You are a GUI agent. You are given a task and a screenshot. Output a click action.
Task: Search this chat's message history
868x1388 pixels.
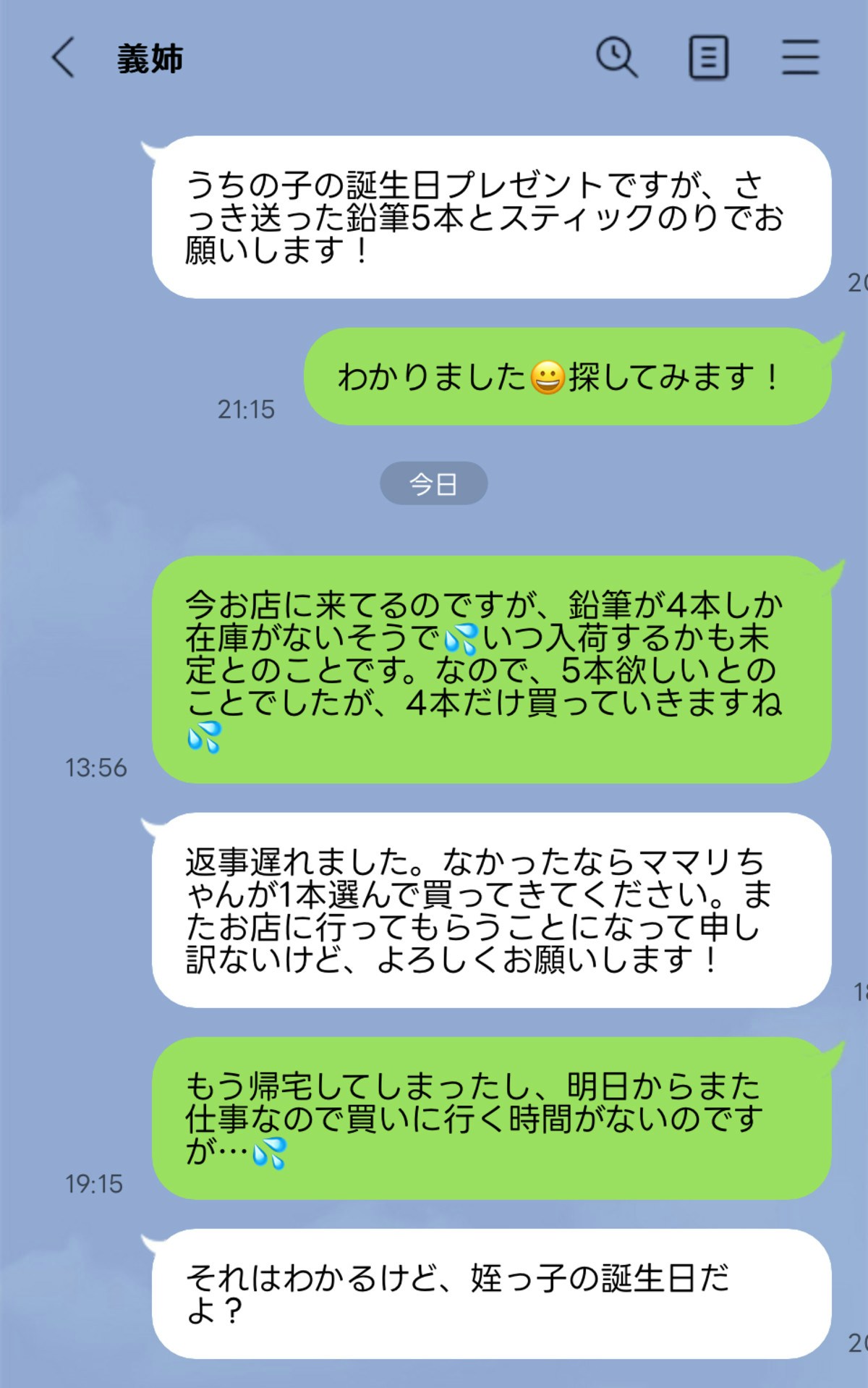pyautogui.click(x=616, y=57)
